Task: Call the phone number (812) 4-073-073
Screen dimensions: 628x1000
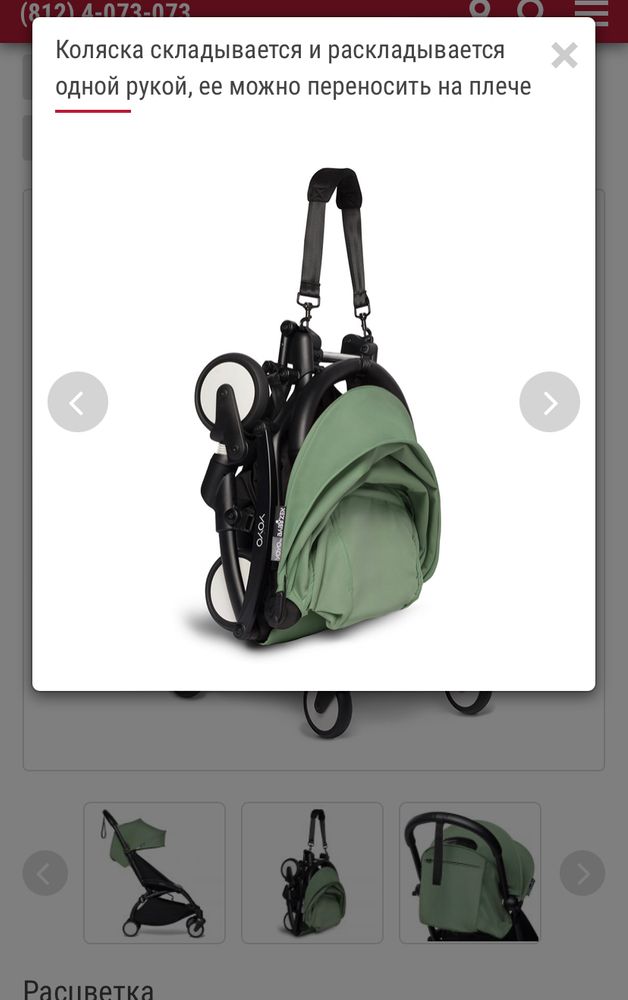Action: point(105,12)
